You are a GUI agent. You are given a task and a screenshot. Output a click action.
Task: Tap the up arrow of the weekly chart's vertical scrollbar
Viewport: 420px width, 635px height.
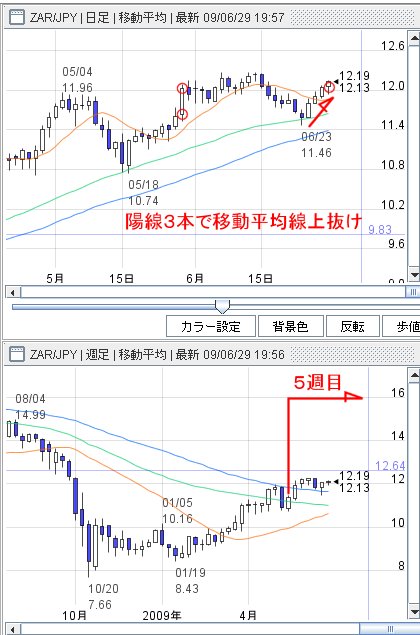[414, 376]
